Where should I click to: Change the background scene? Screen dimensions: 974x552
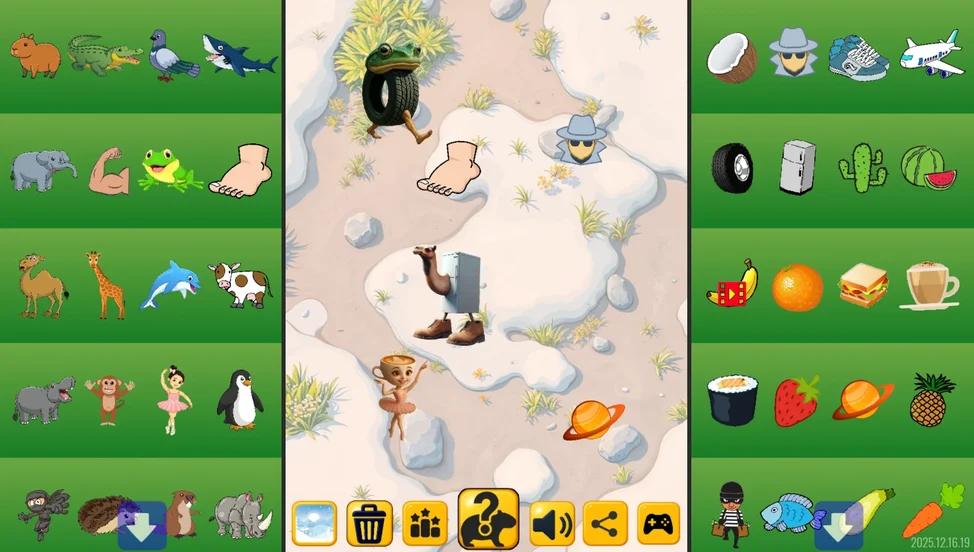(x=314, y=523)
